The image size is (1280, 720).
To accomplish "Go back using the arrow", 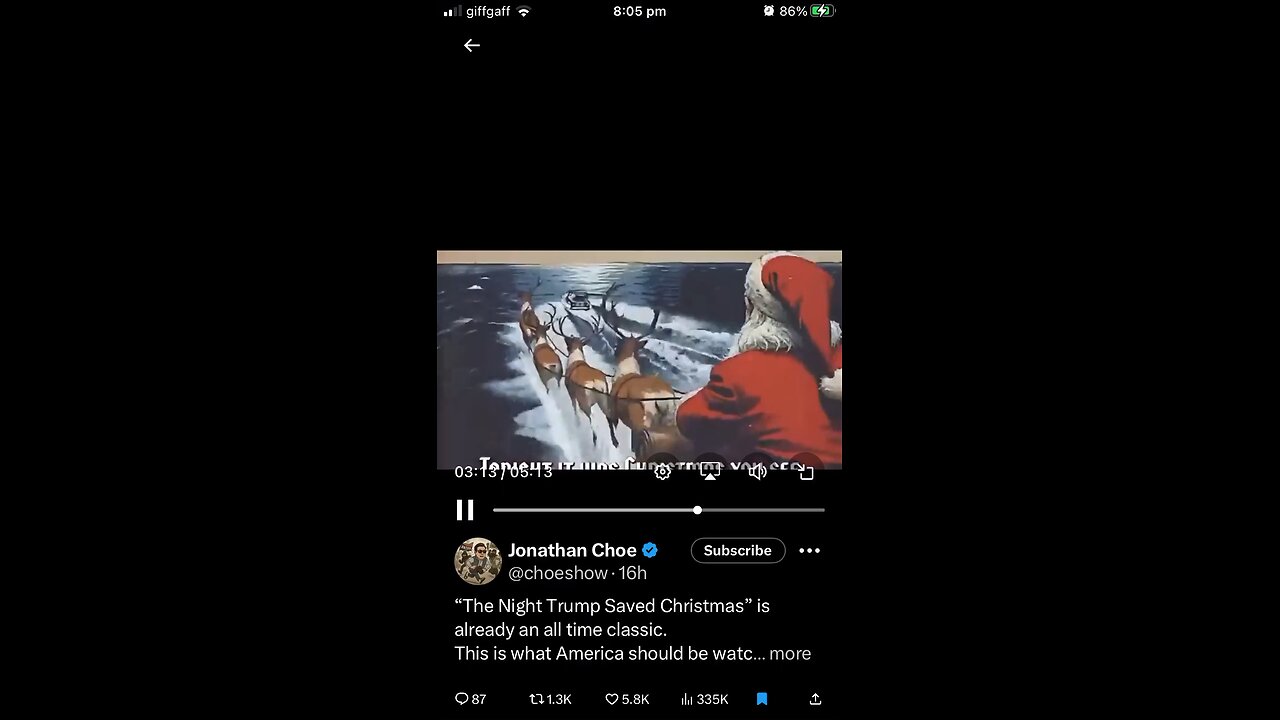I will point(472,45).
